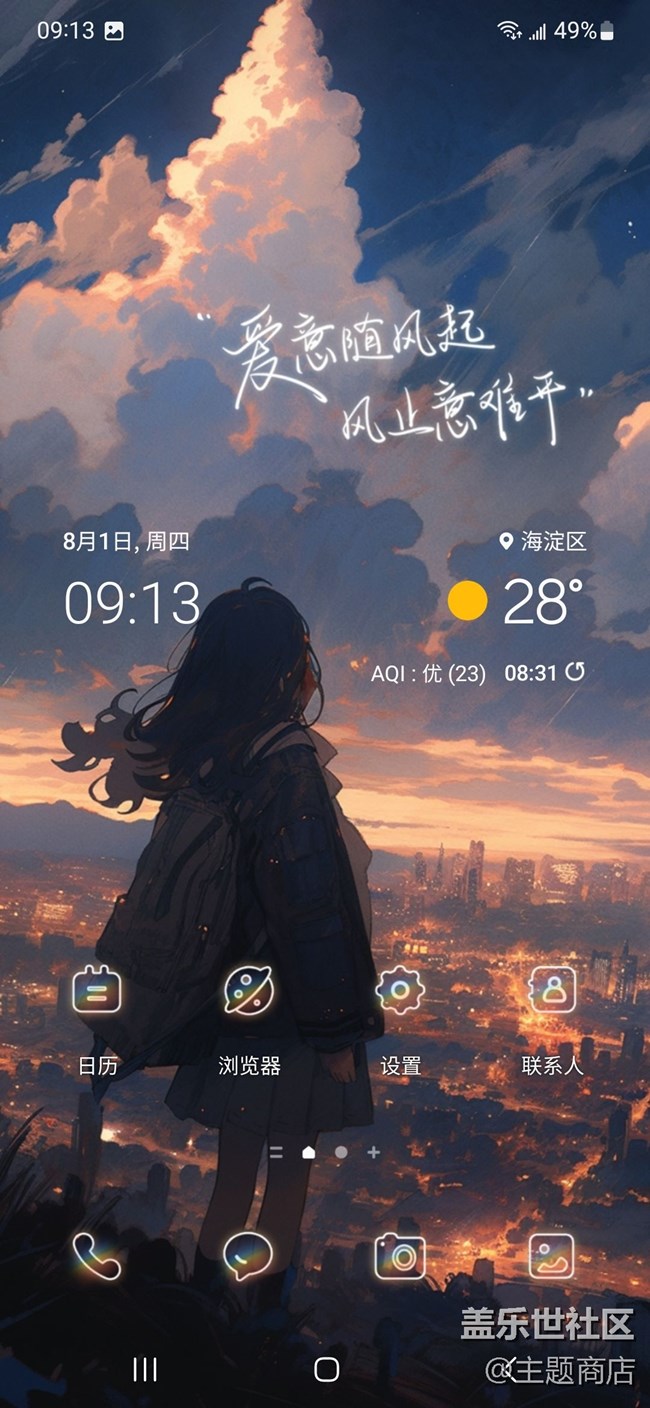
Task: Open the 8月1日 date on the widget
Action: pyautogui.click(x=126, y=542)
